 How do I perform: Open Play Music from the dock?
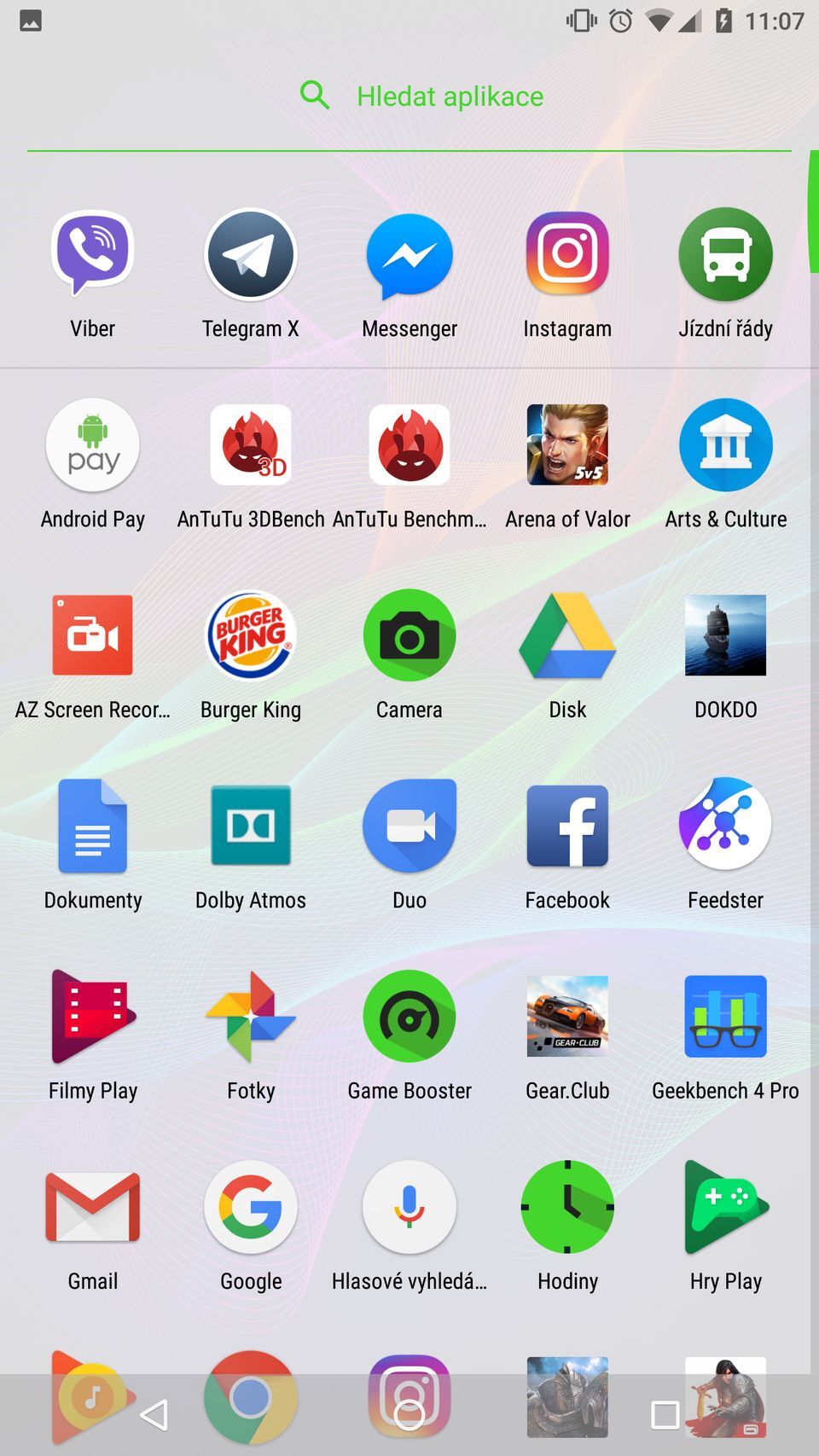(x=92, y=1397)
